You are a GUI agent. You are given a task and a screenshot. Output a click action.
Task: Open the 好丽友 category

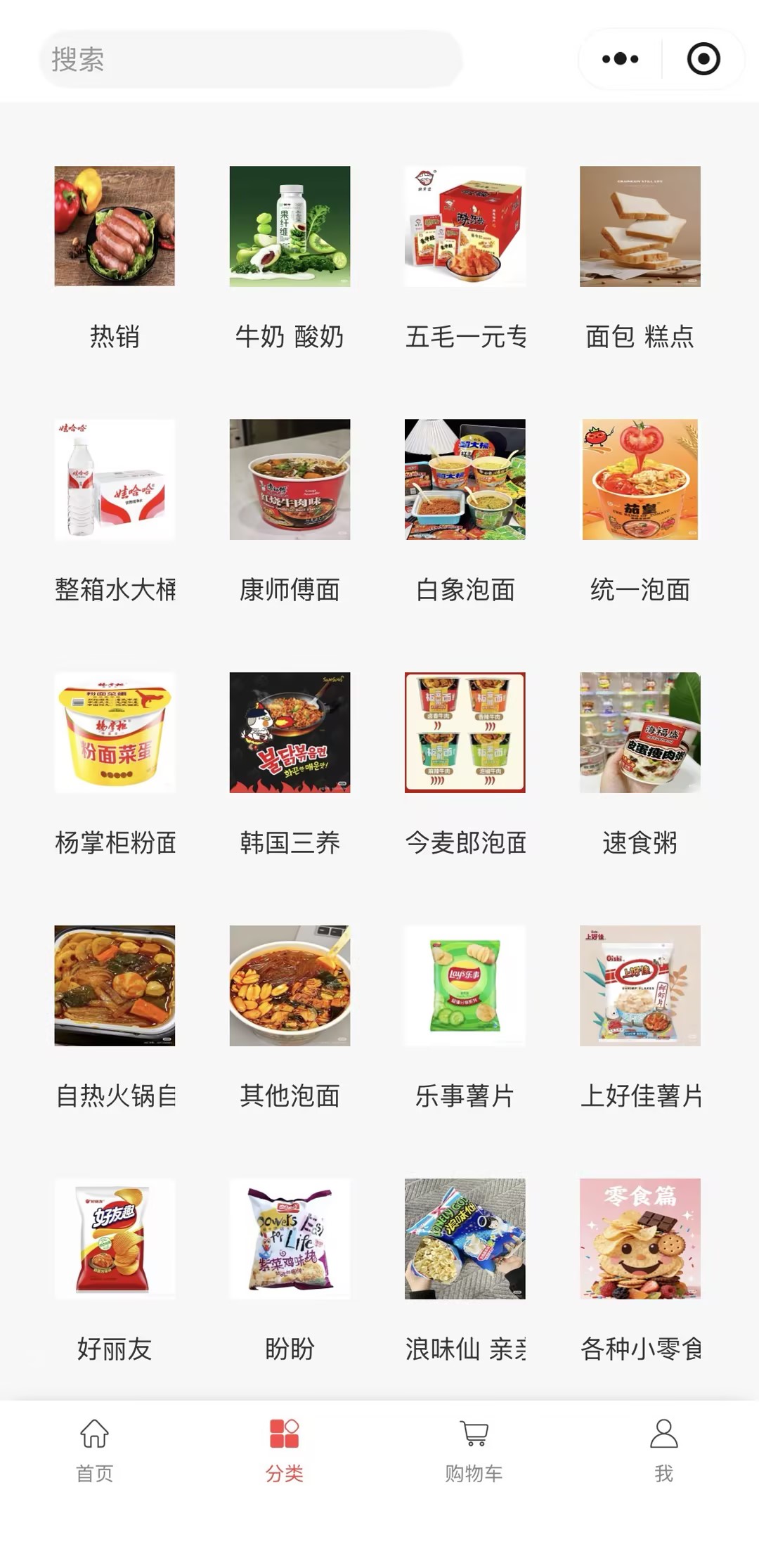pyautogui.click(x=115, y=1271)
